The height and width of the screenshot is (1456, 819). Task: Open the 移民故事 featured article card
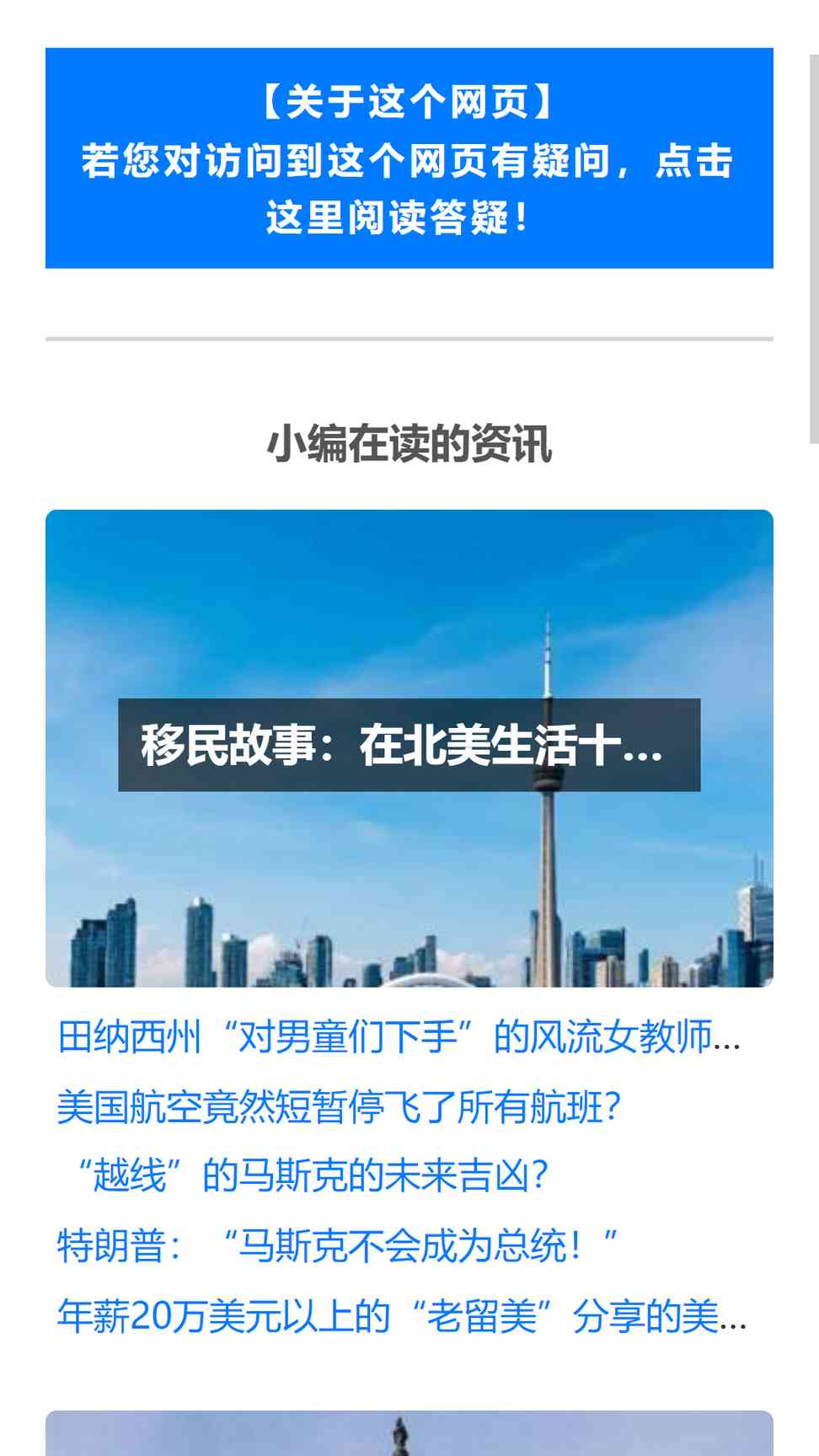pyautogui.click(x=409, y=748)
